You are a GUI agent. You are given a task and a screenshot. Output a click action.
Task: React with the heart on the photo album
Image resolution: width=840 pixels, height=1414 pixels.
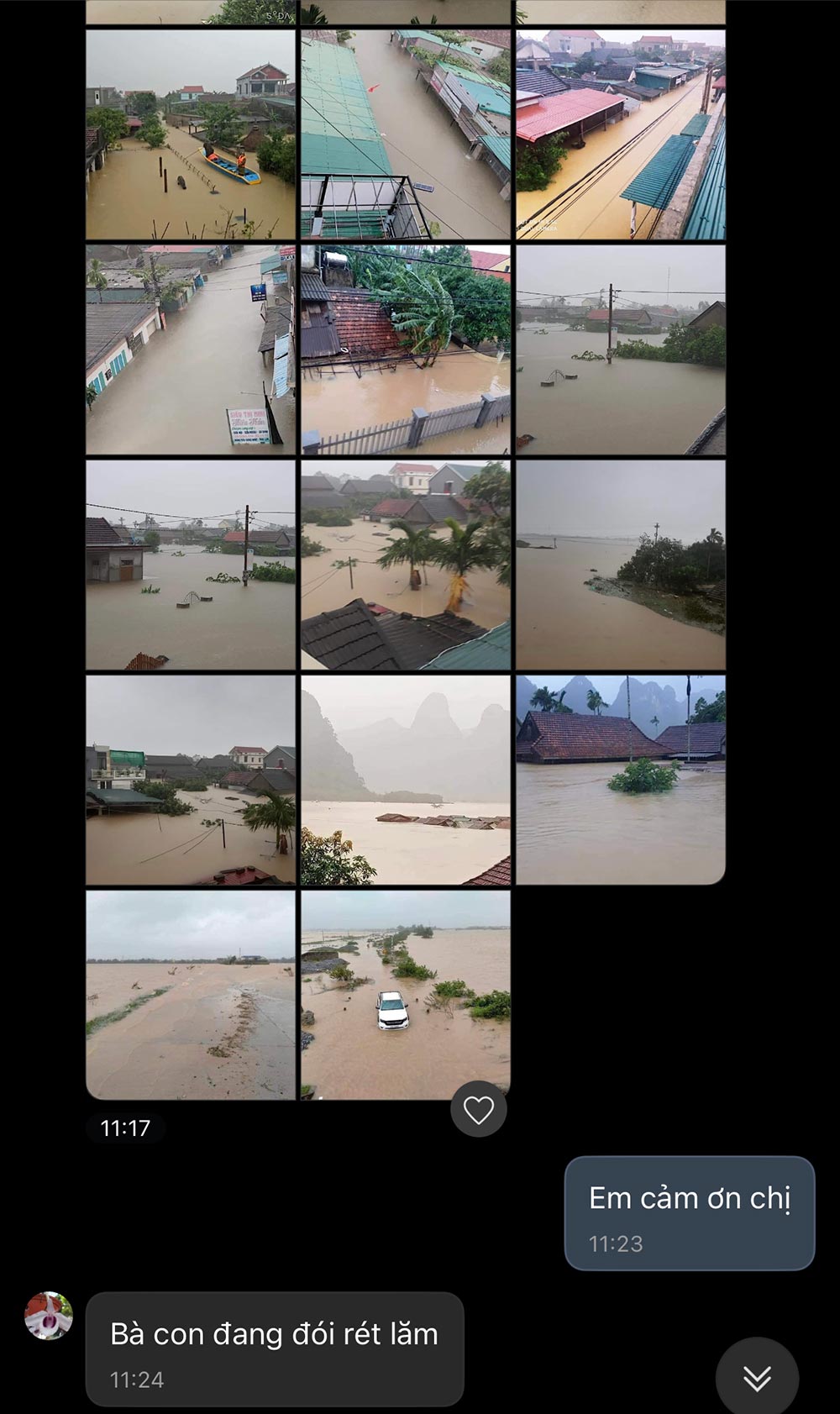coord(478,1109)
